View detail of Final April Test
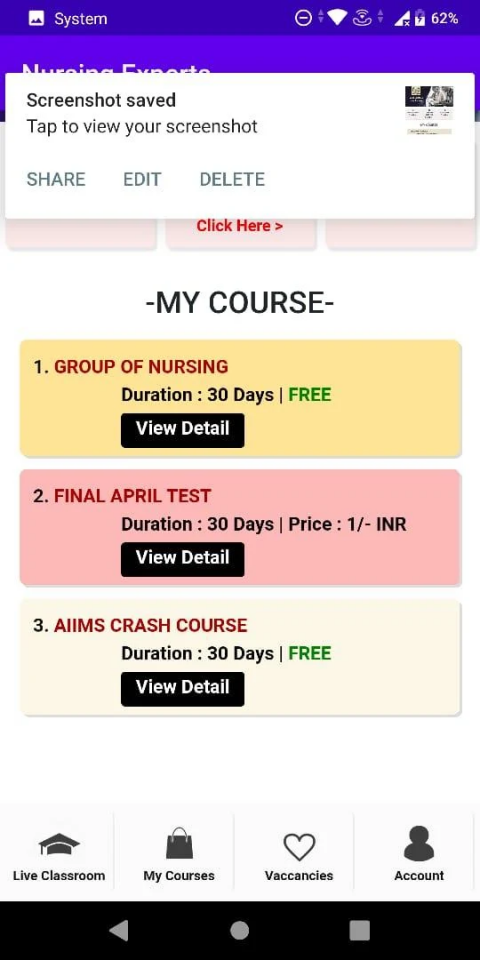The width and height of the screenshot is (480, 960). coord(182,560)
